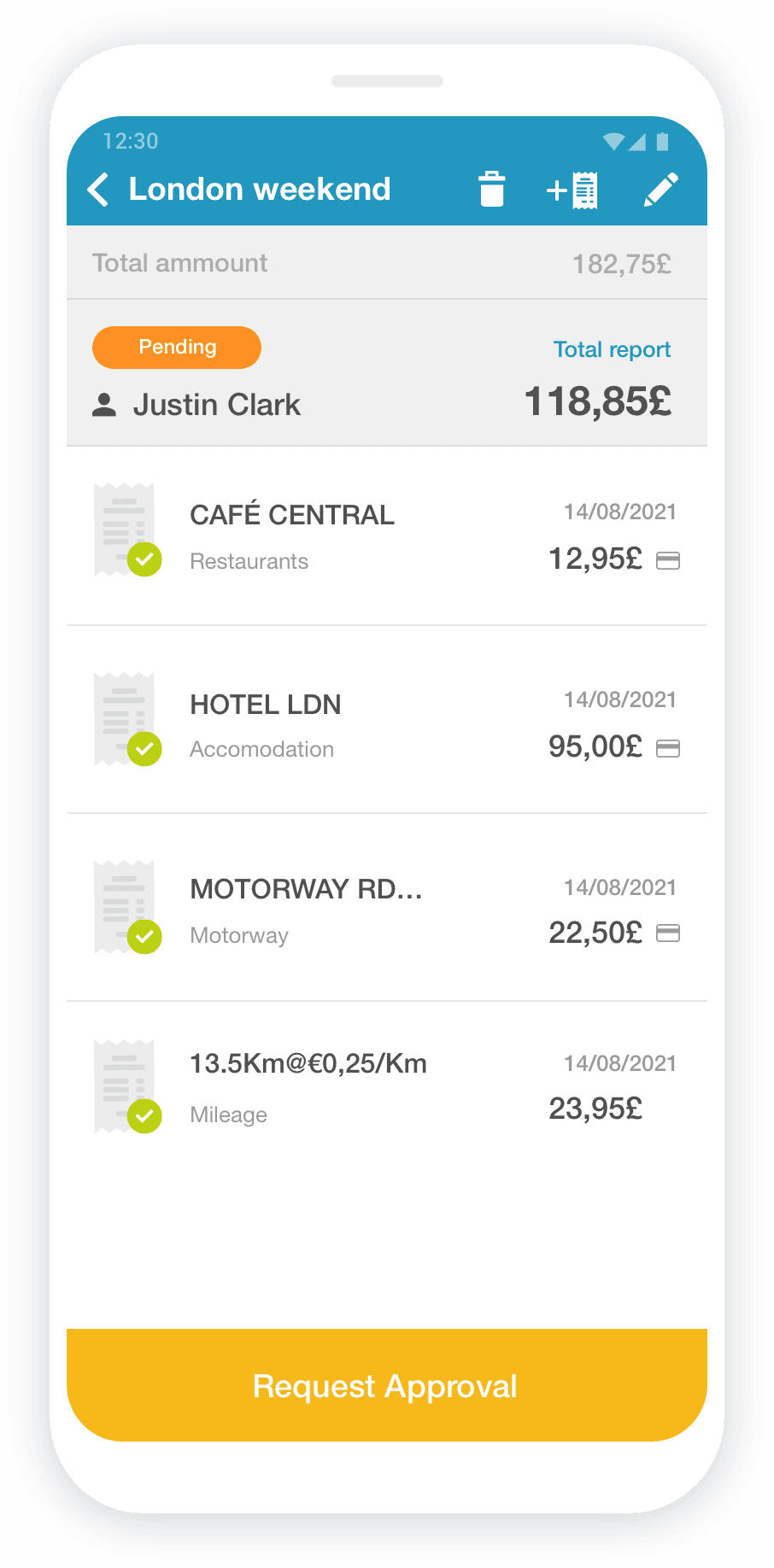The image size is (774, 1568).
Task: Go back from London weekend report
Action: coord(99,190)
